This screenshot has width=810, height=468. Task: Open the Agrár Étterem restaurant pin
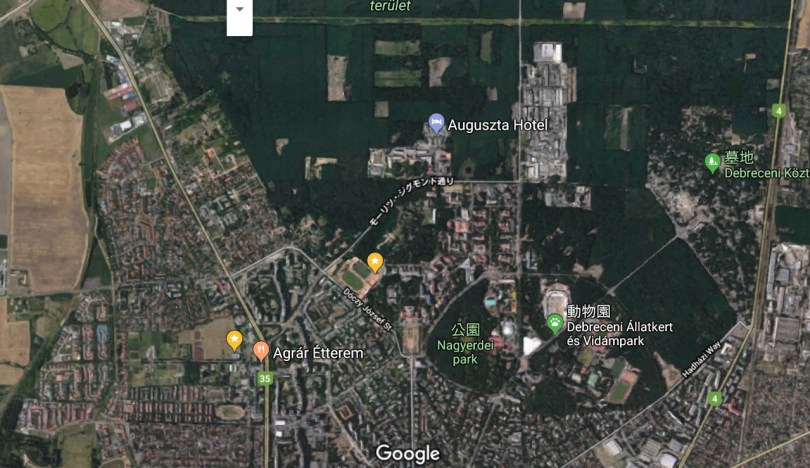(x=261, y=351)
